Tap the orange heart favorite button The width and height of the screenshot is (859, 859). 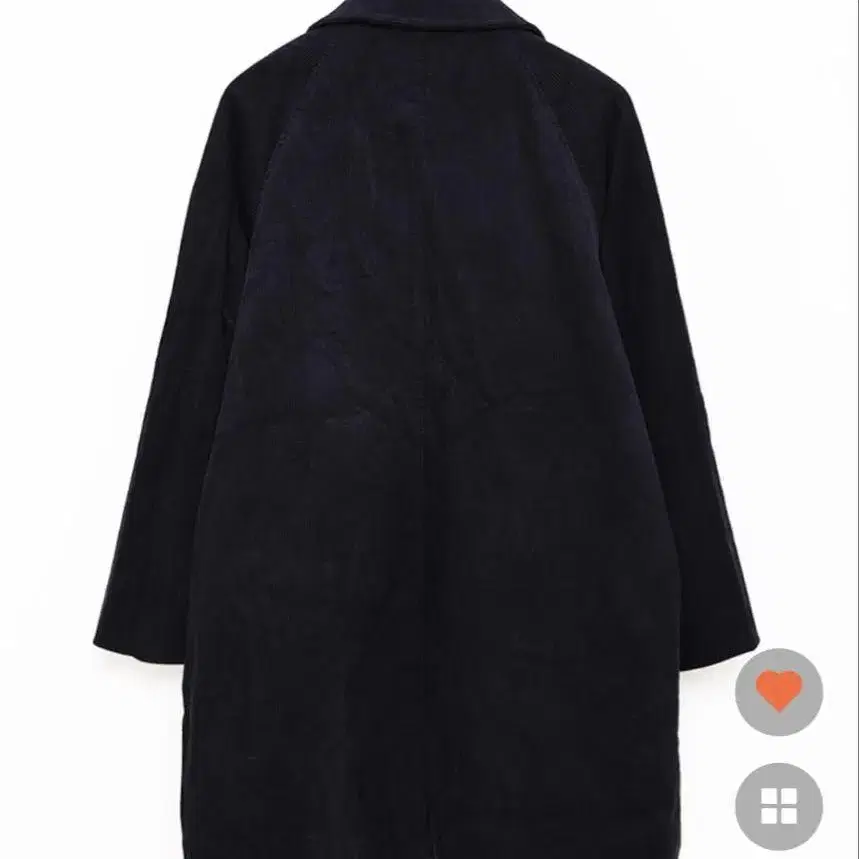coord(778,692)
